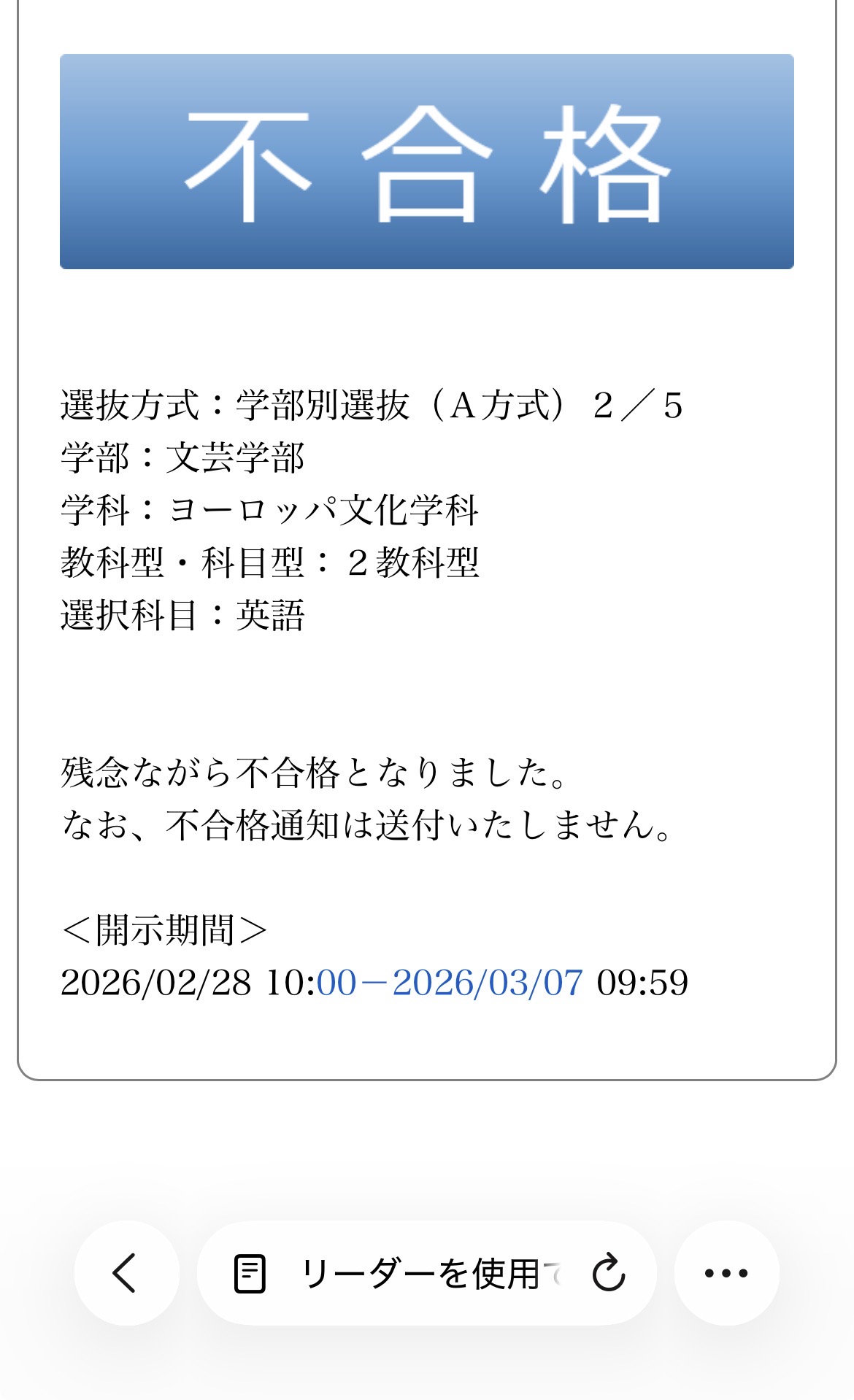Open the reader view page icon
Screen dimensions: 854x1400
click(x=250, y=1274)
